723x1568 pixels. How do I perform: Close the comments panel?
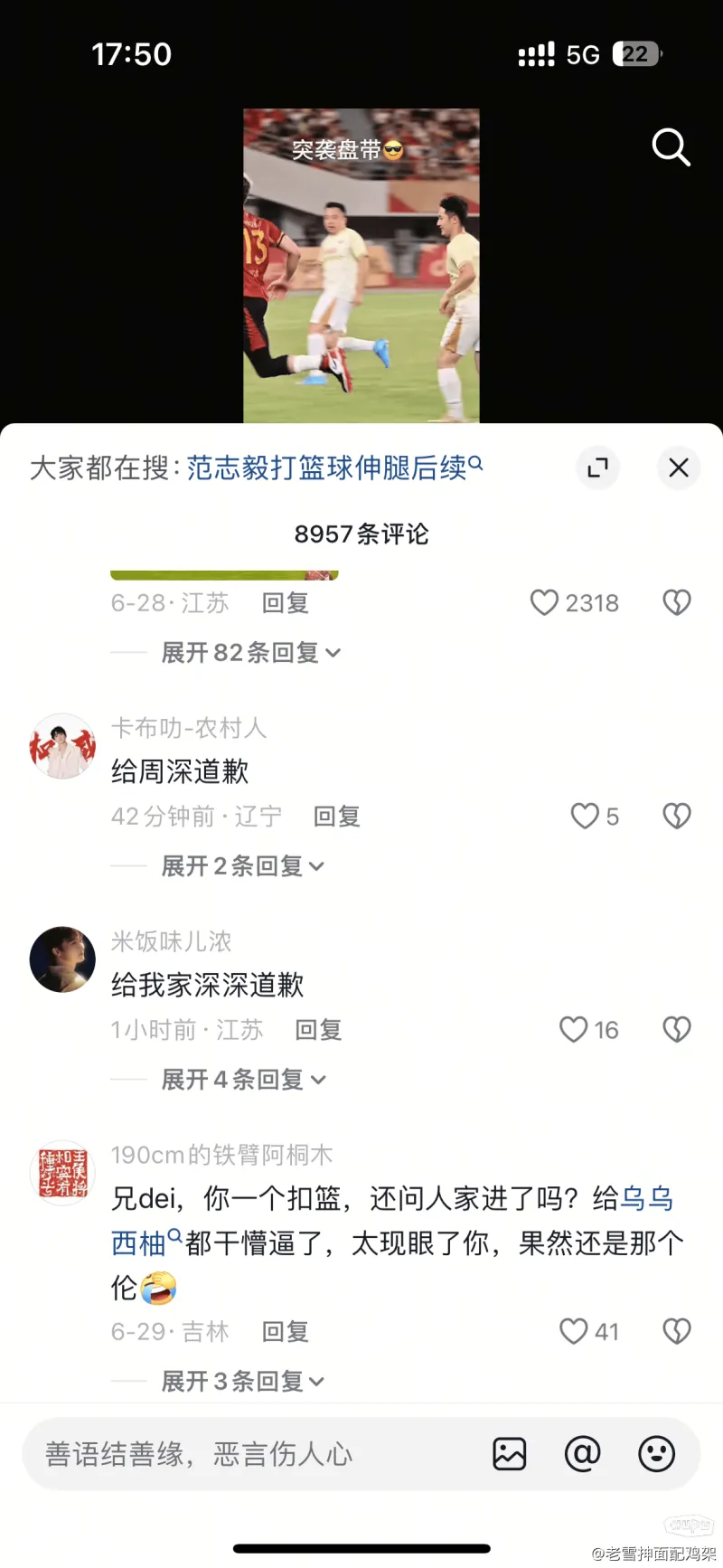coord(678,468)
